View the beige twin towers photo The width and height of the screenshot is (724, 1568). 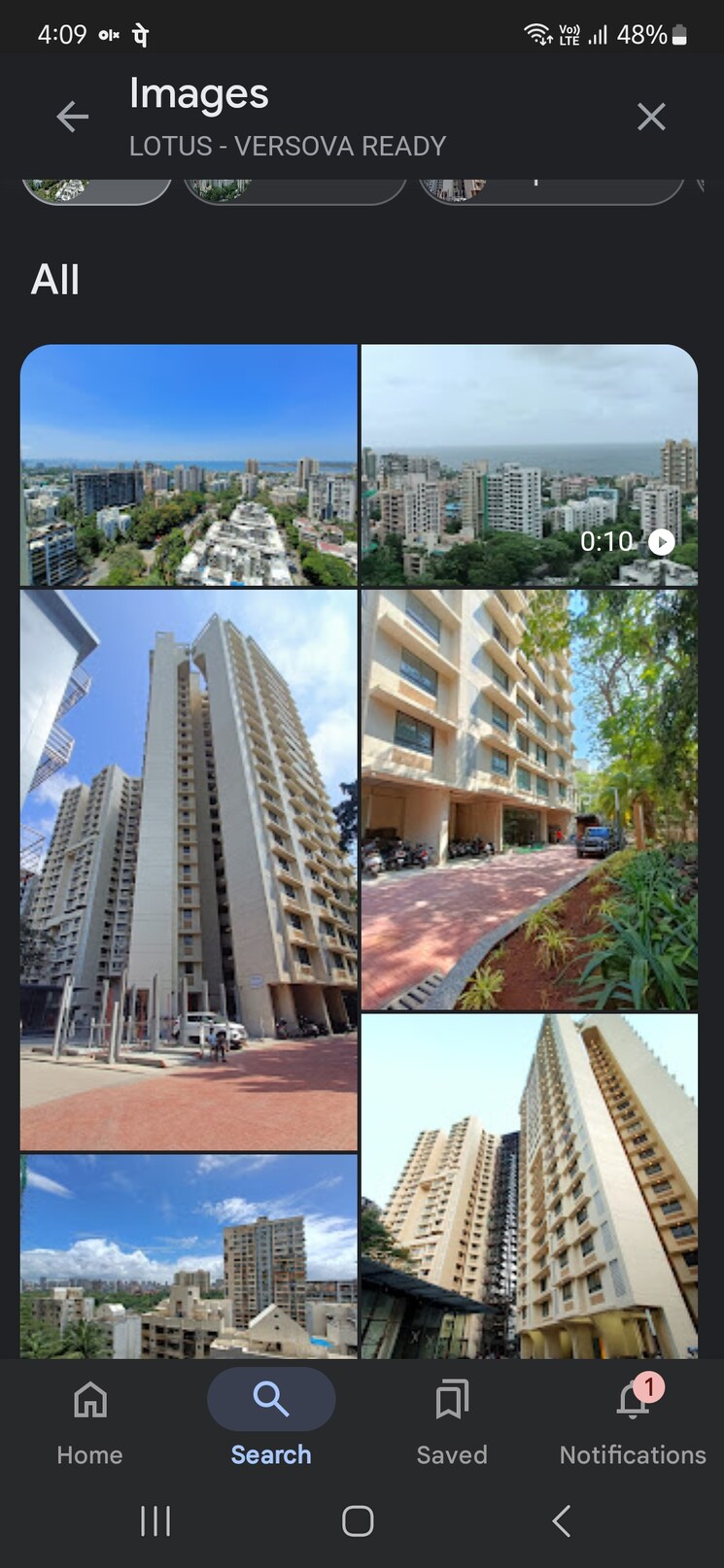530,1185
